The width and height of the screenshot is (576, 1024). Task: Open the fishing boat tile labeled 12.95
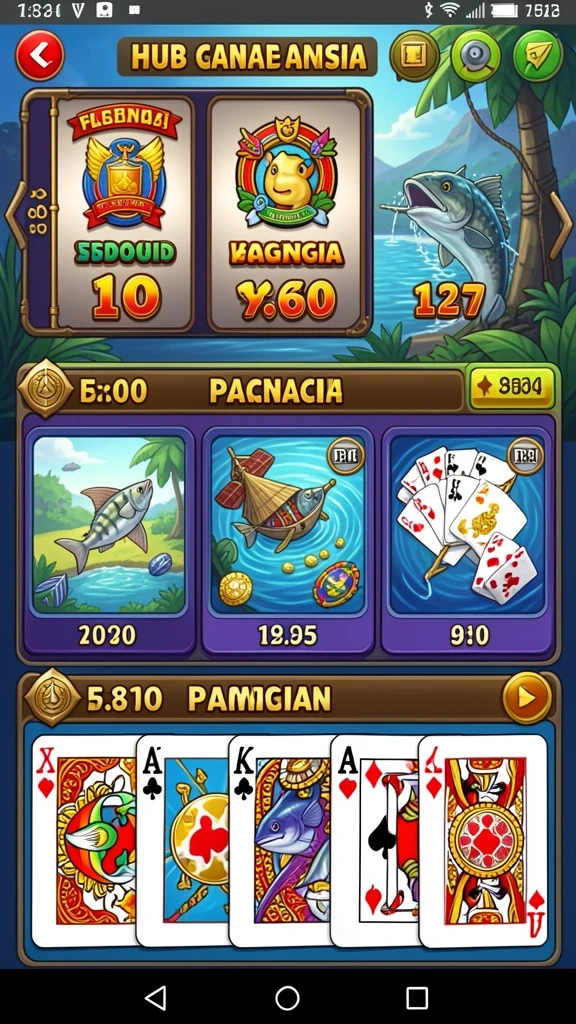(x=287, y=541)
